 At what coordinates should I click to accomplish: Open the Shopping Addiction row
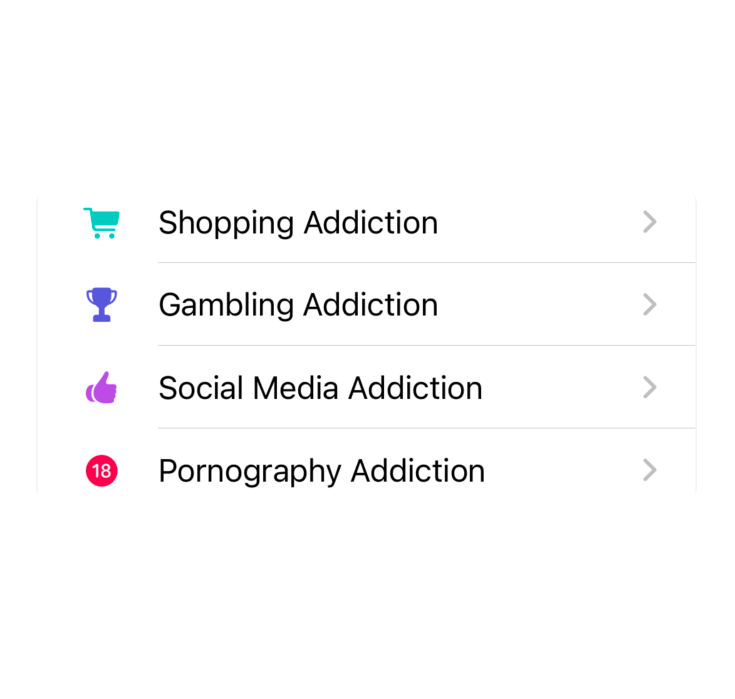[x=298, y=222]
